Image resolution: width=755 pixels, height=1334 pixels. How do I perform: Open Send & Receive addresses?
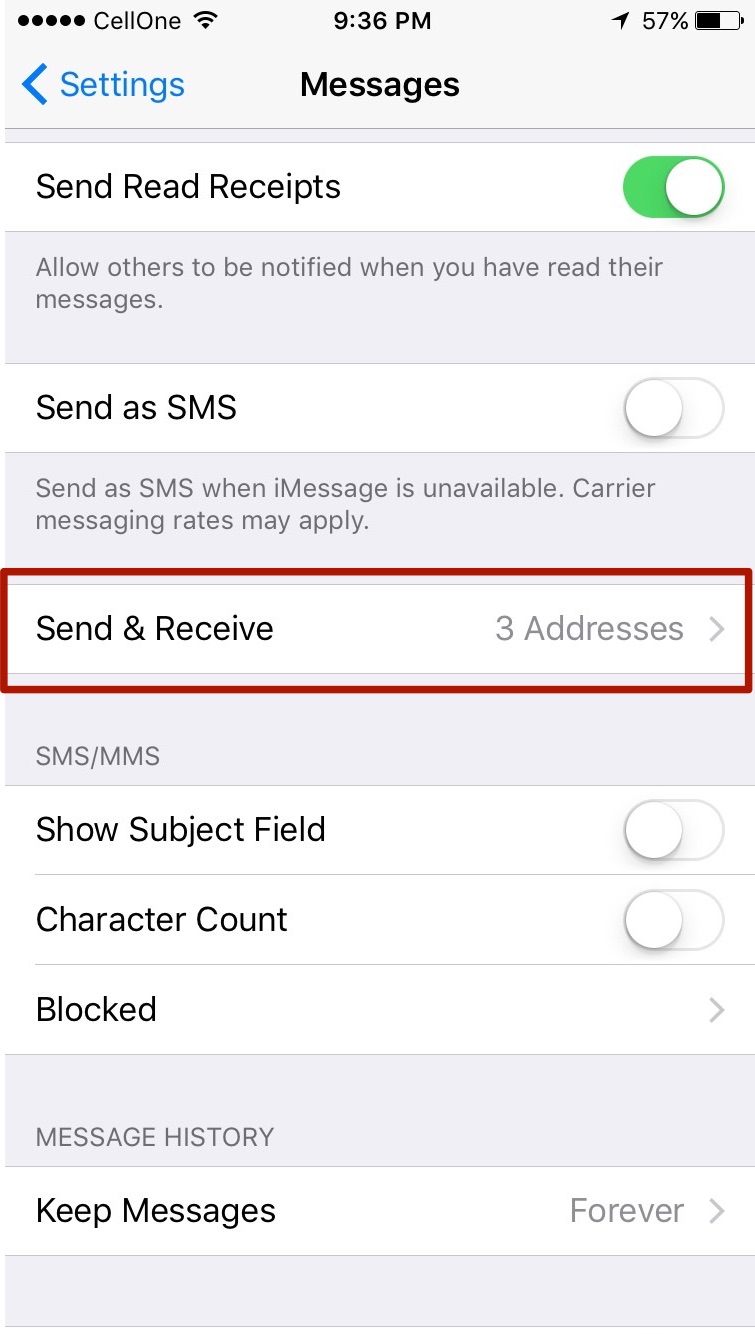(378, 629)
